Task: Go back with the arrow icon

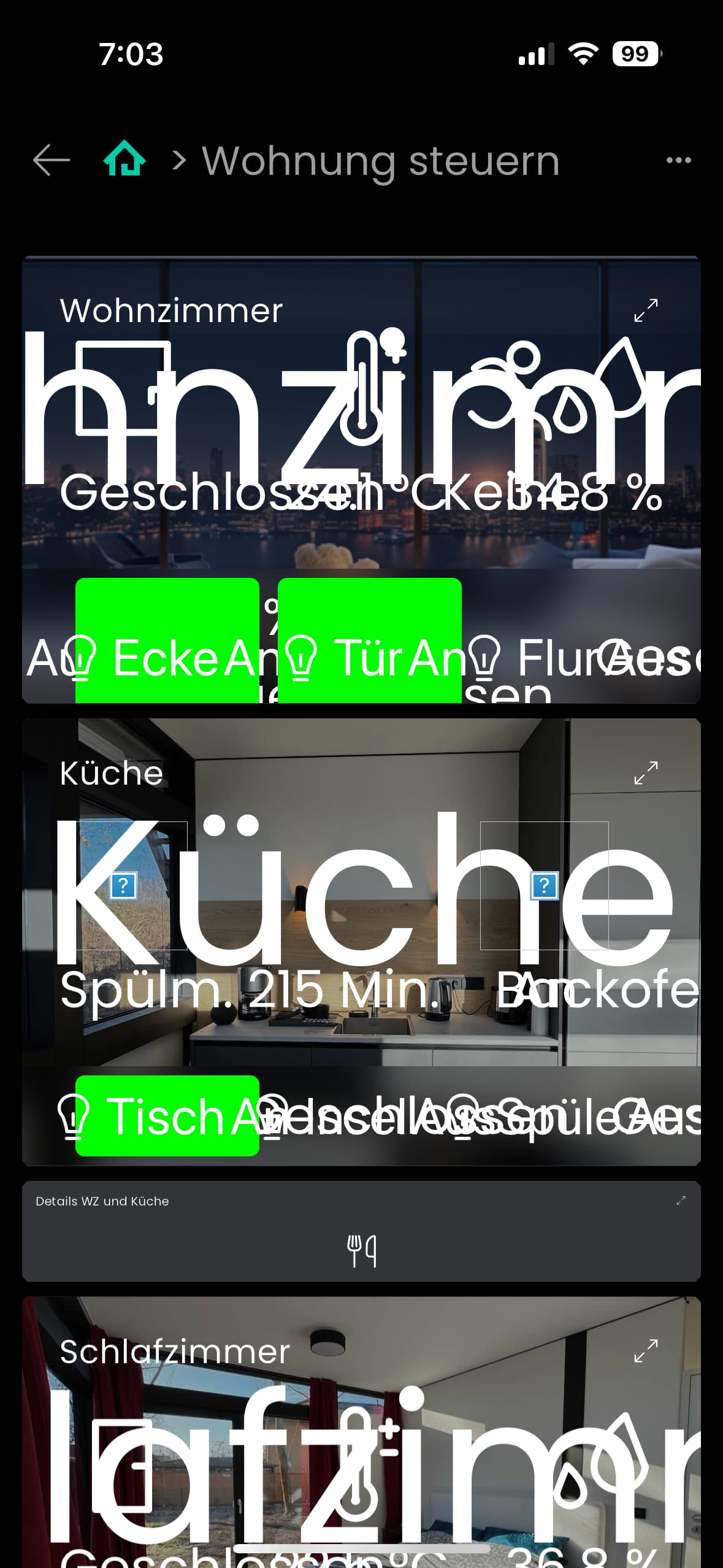Action: [x=52, y=161]
